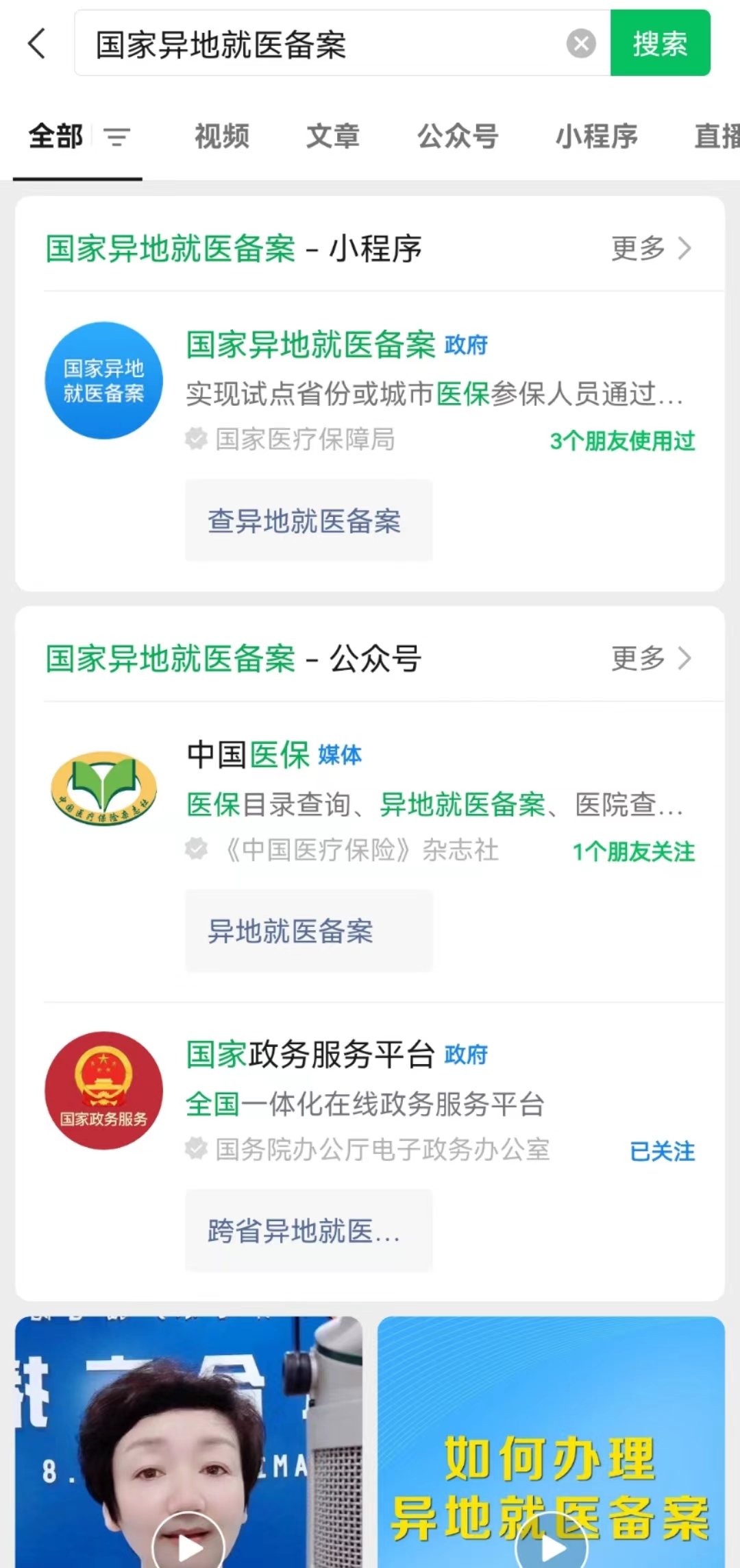Go back using the top arrow
Image resolution: width=740 pixels, height=1568 pixels.
tap(37, 44)
